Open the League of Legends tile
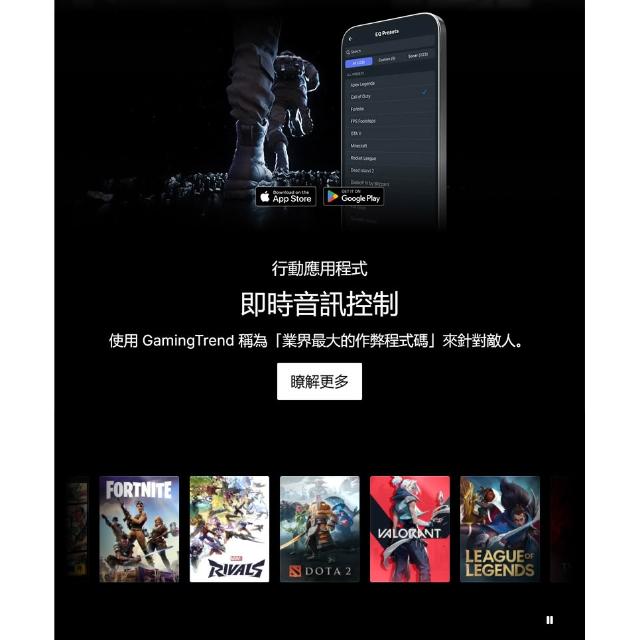The height and width of the screenshot is (640, 640). [x=499, y=529]
